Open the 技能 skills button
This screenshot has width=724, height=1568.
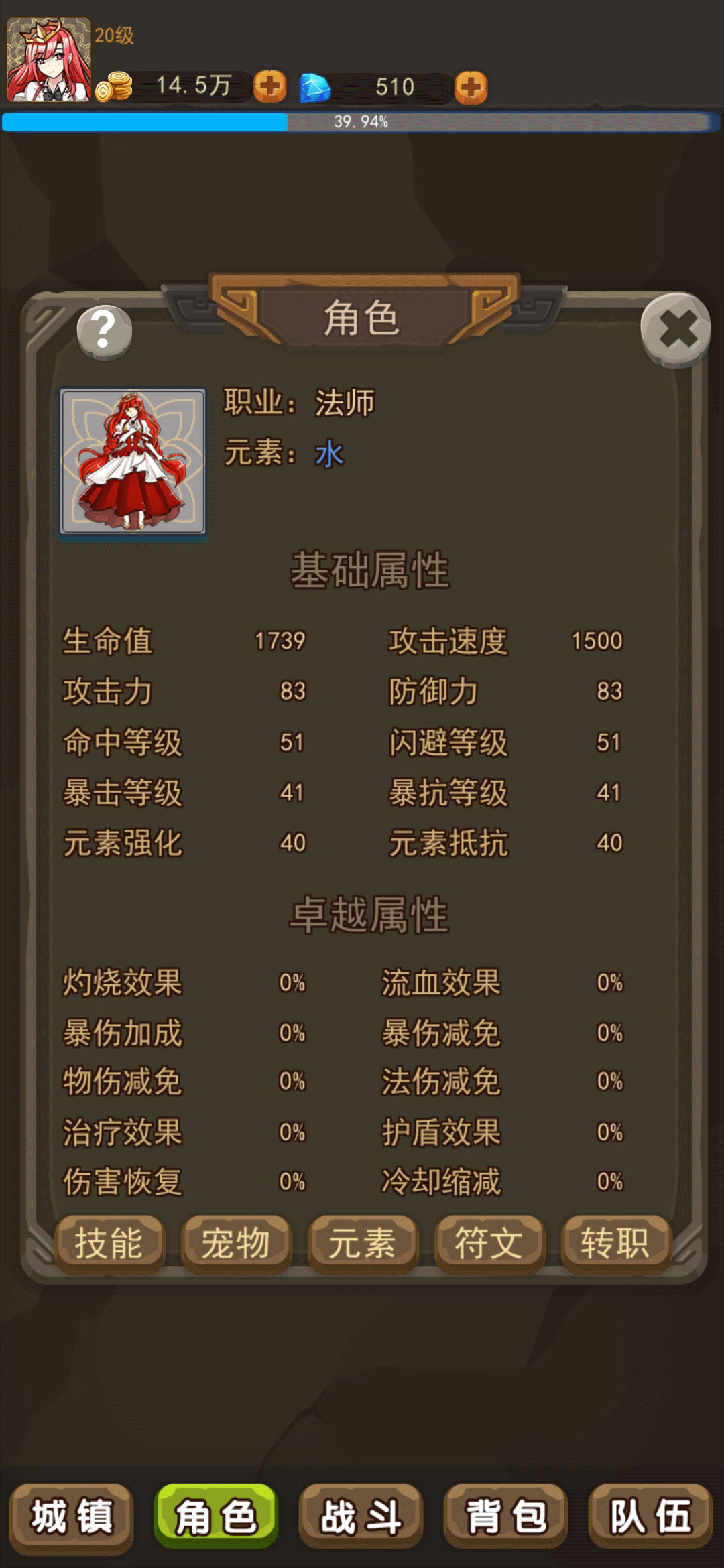tap(109, 1244)
